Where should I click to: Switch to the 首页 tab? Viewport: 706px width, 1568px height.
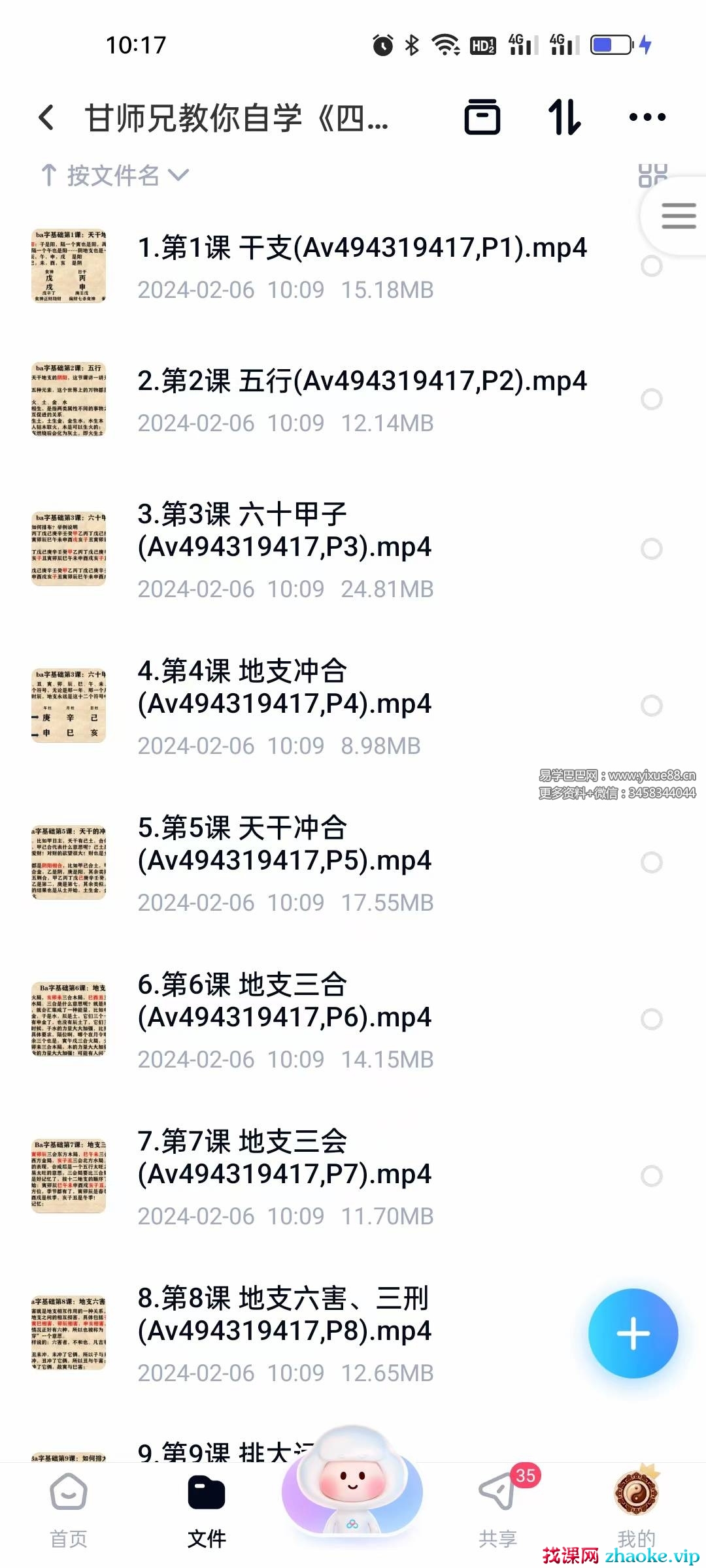pos(69,1509)
